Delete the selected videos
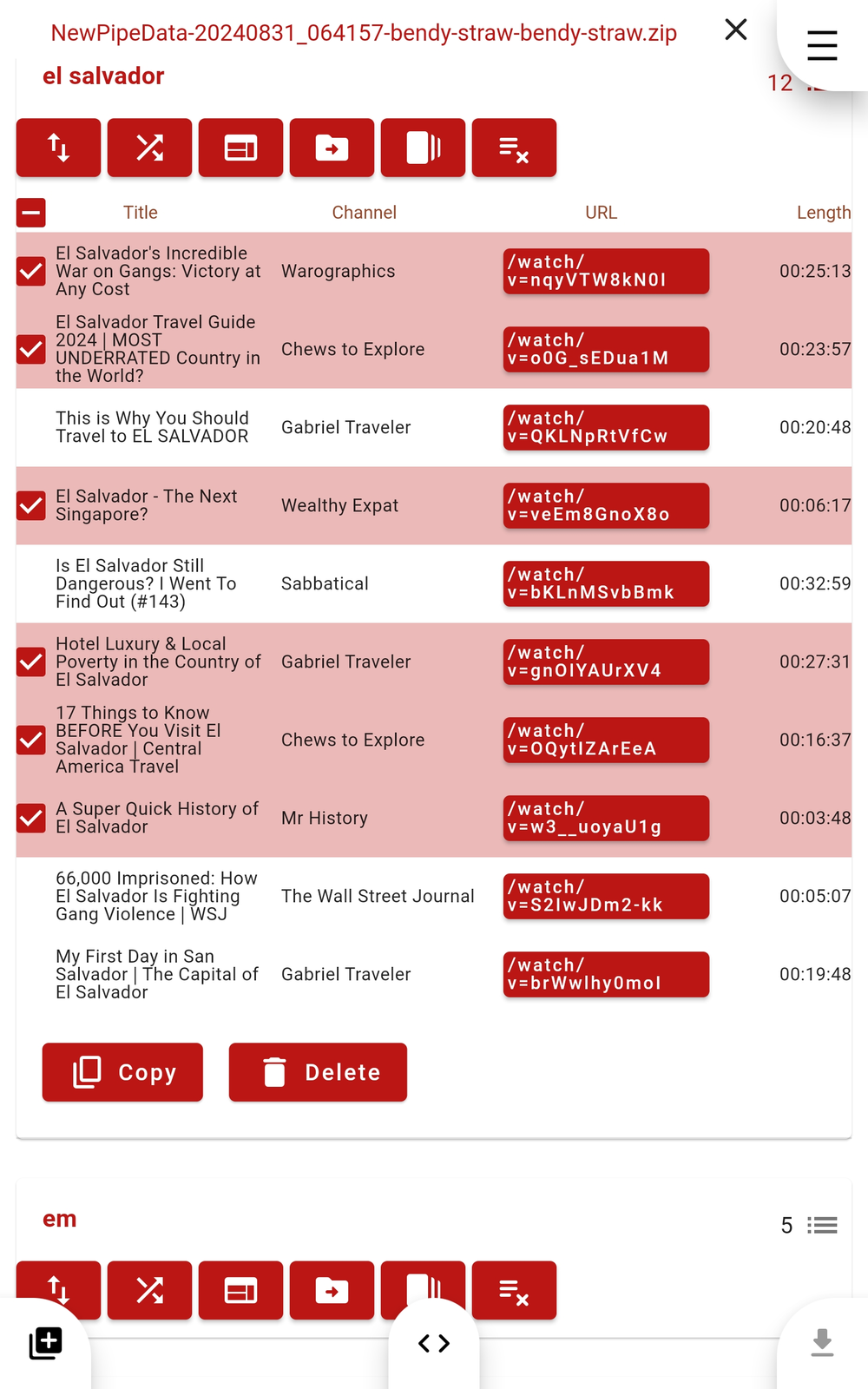 click(318, 1072)
